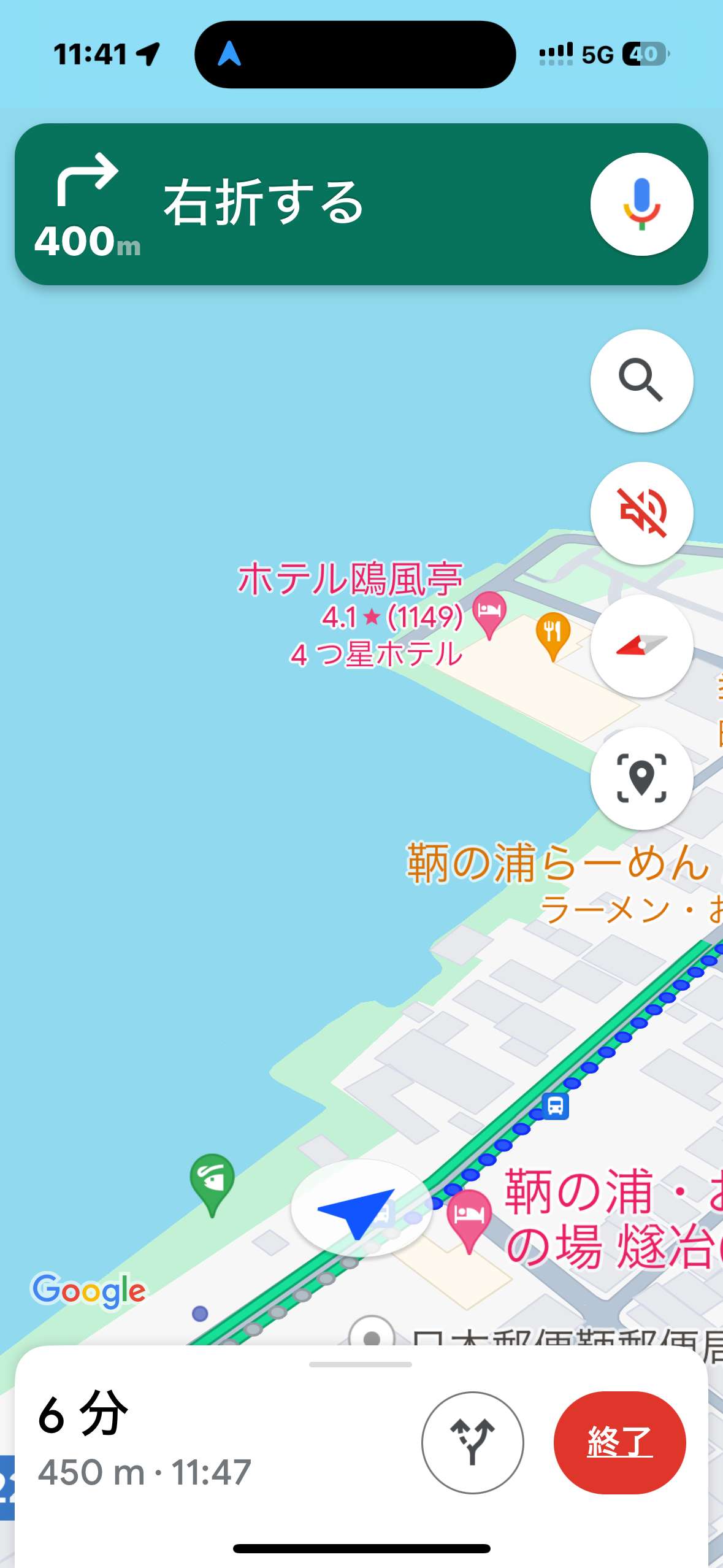Tap the compass to reorient map

click(641, 646)
